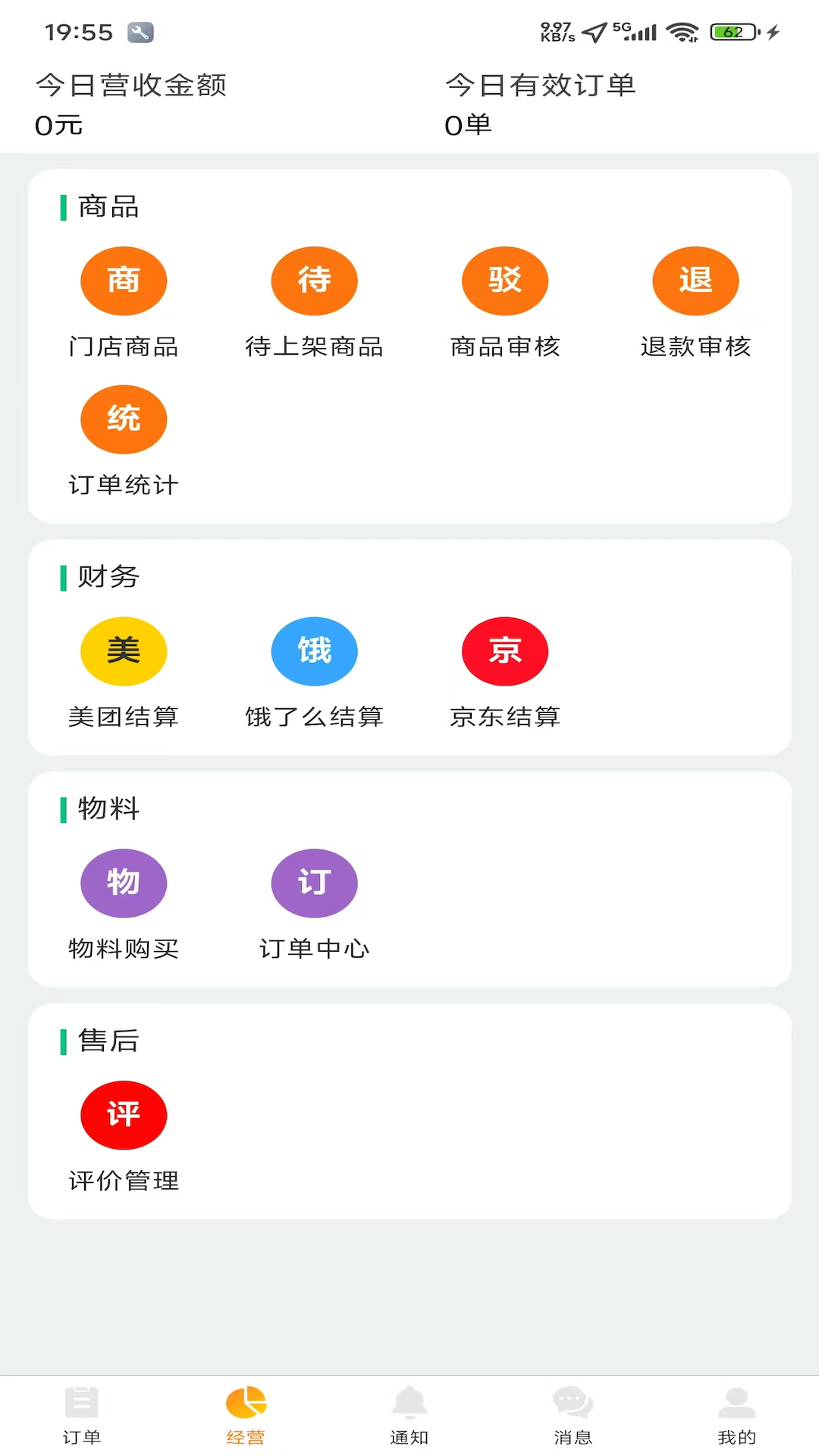The width and height of the screenshot is (819, 1456).
Task: Select the 待上架商品 icon
Action: pos(314,281)
